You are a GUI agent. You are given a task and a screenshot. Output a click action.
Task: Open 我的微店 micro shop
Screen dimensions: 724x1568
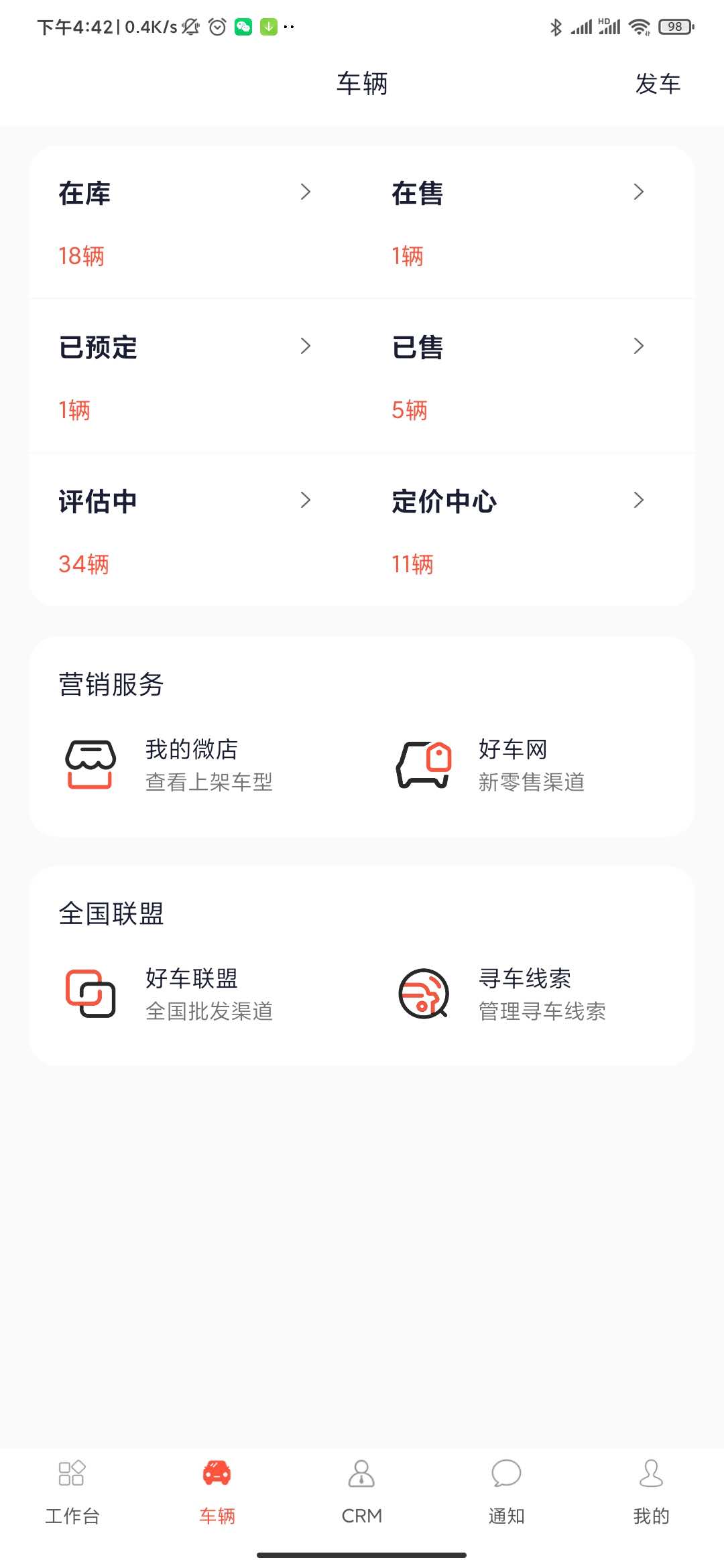191,764
